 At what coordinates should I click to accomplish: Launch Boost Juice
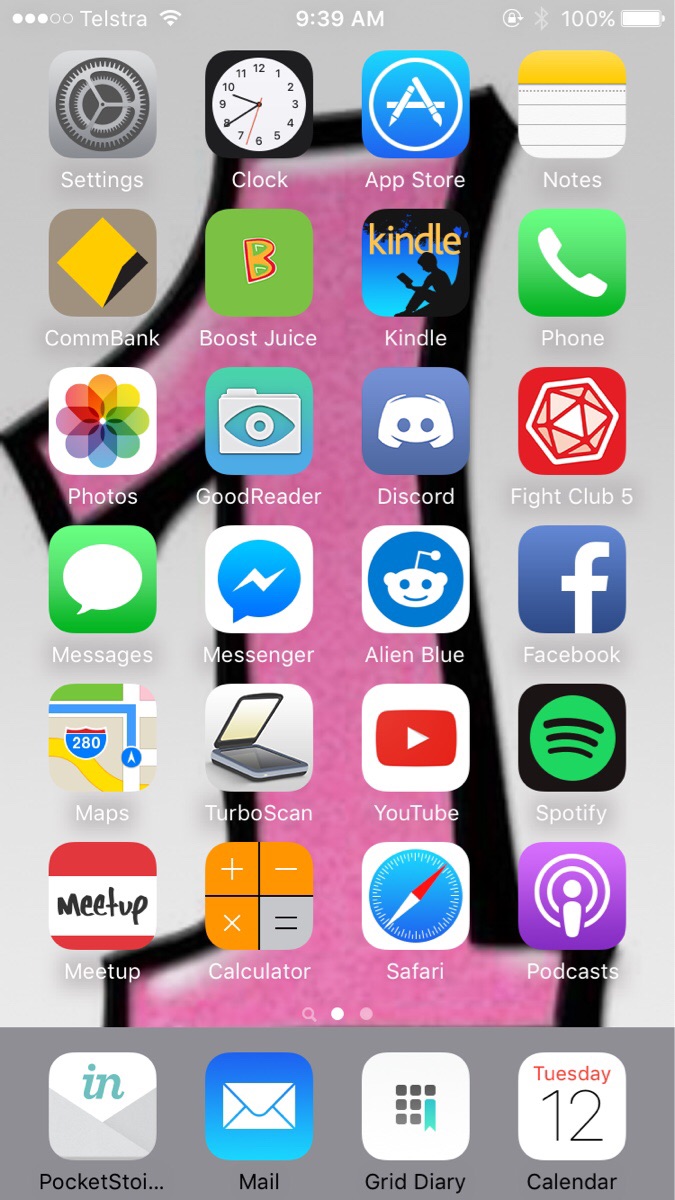click(x=258, y=263)
